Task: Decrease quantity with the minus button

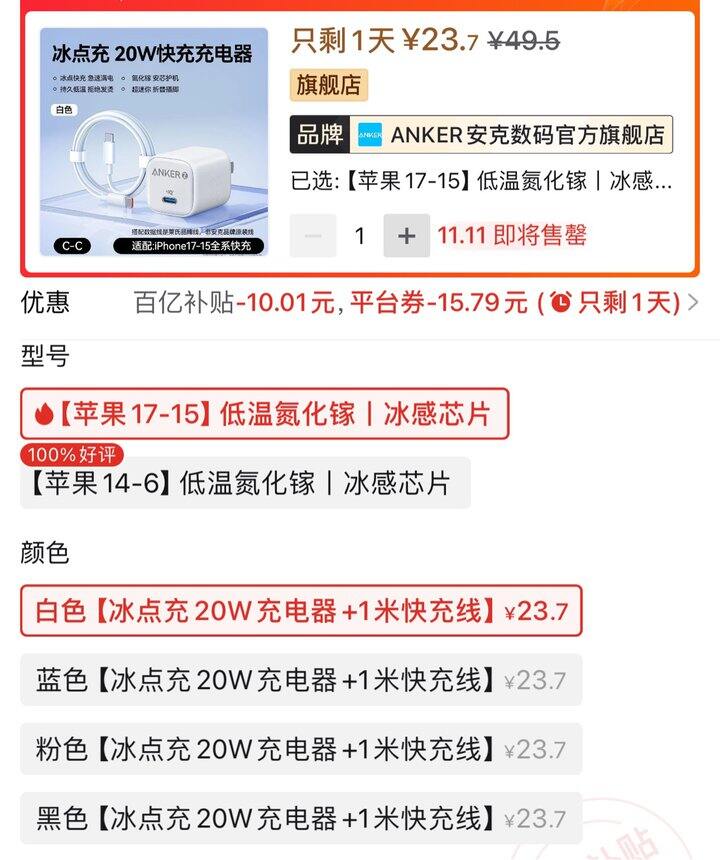Action: pyautogui.click(x=313, y=236)
